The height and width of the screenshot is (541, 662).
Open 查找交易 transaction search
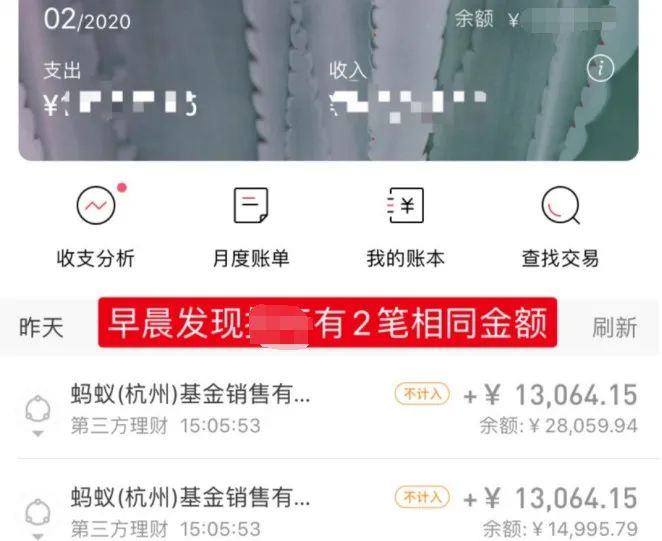coord(560,227)
